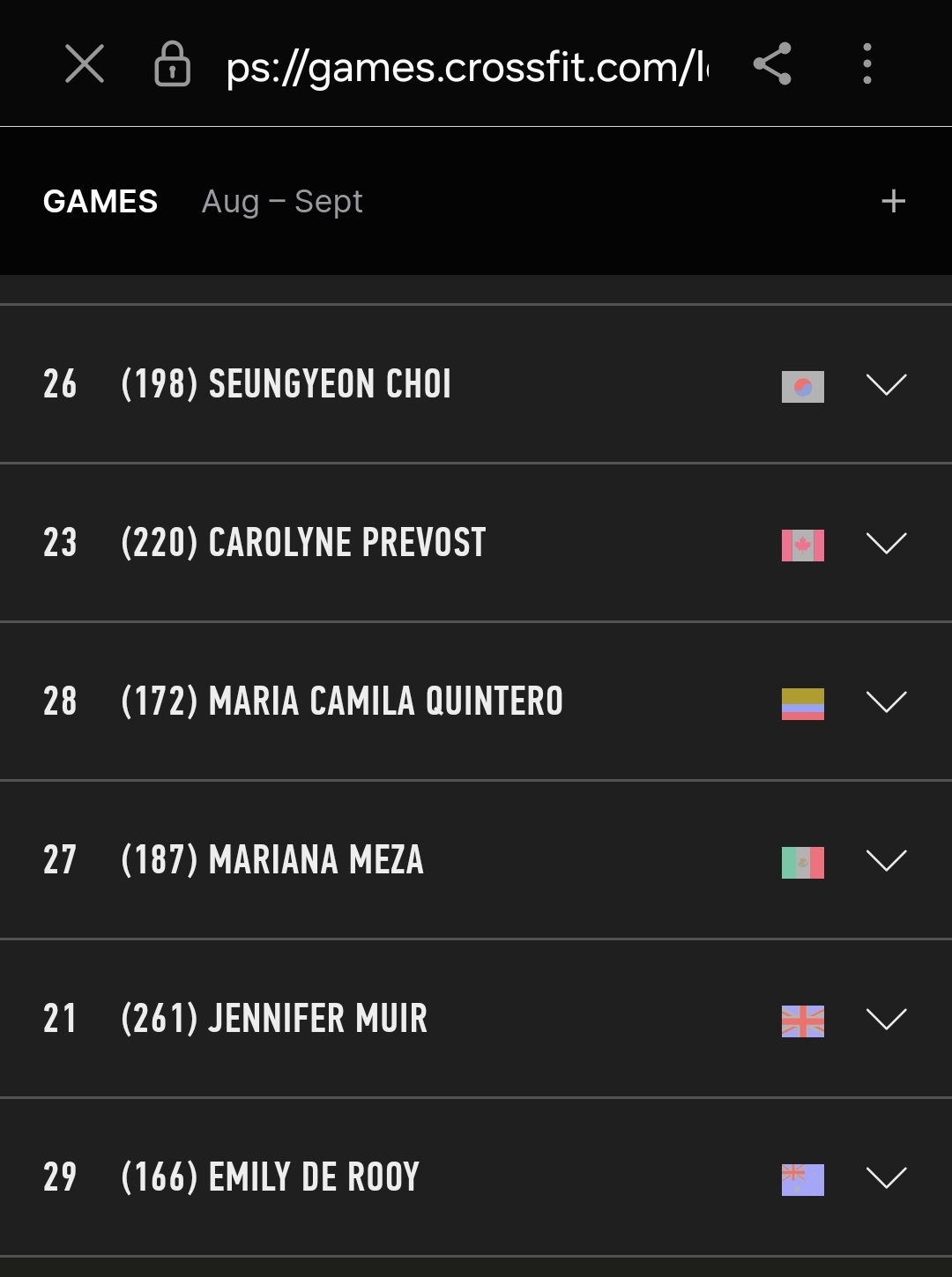Expand Jennifer Muir's scores
Viewport: 952px width, 1277px height.
tap(886, 1019)
